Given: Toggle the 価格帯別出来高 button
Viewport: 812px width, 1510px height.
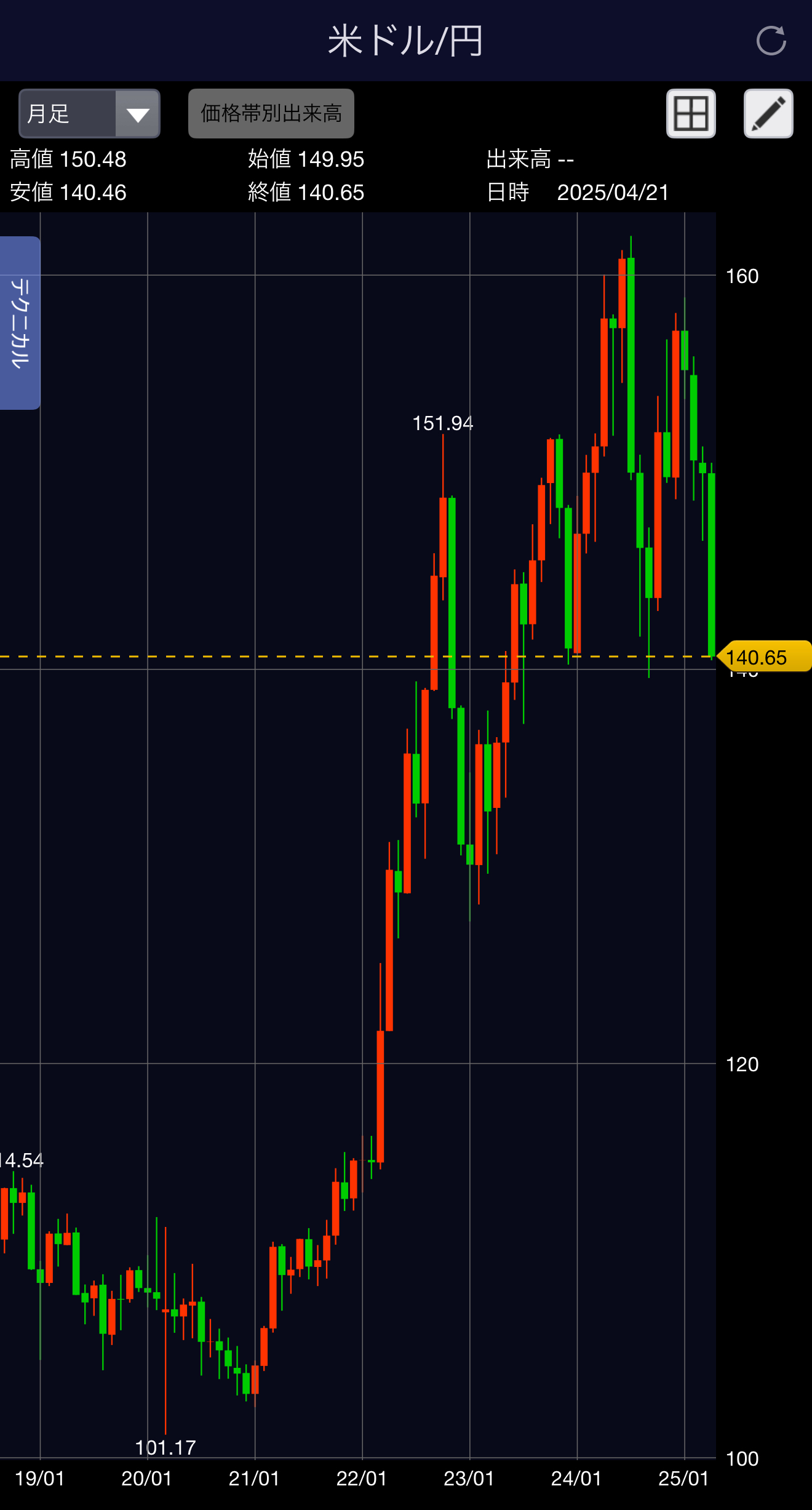Looking at the screenshot, I should click(271, 113).
